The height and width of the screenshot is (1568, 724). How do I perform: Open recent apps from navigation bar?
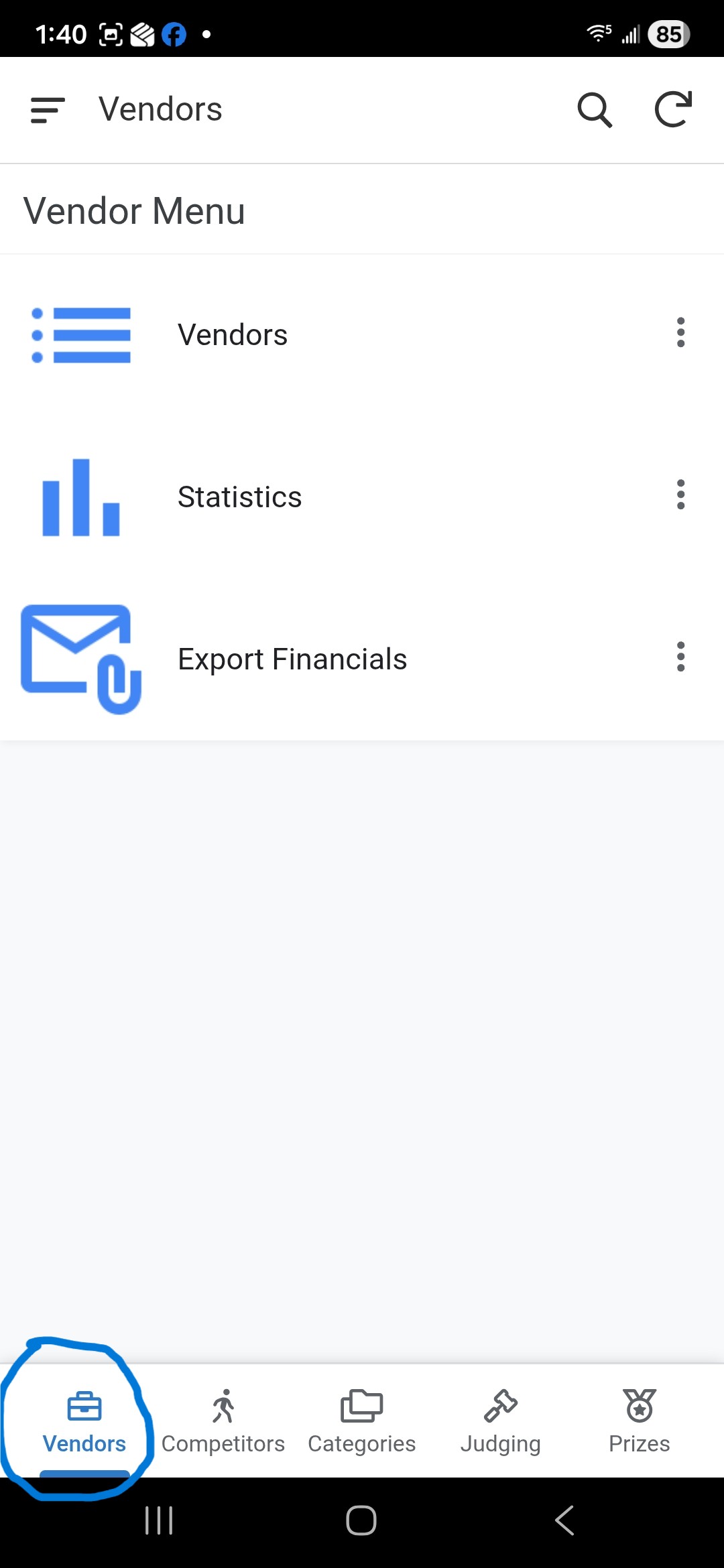pyautogui.click(x=158, y=1520)
